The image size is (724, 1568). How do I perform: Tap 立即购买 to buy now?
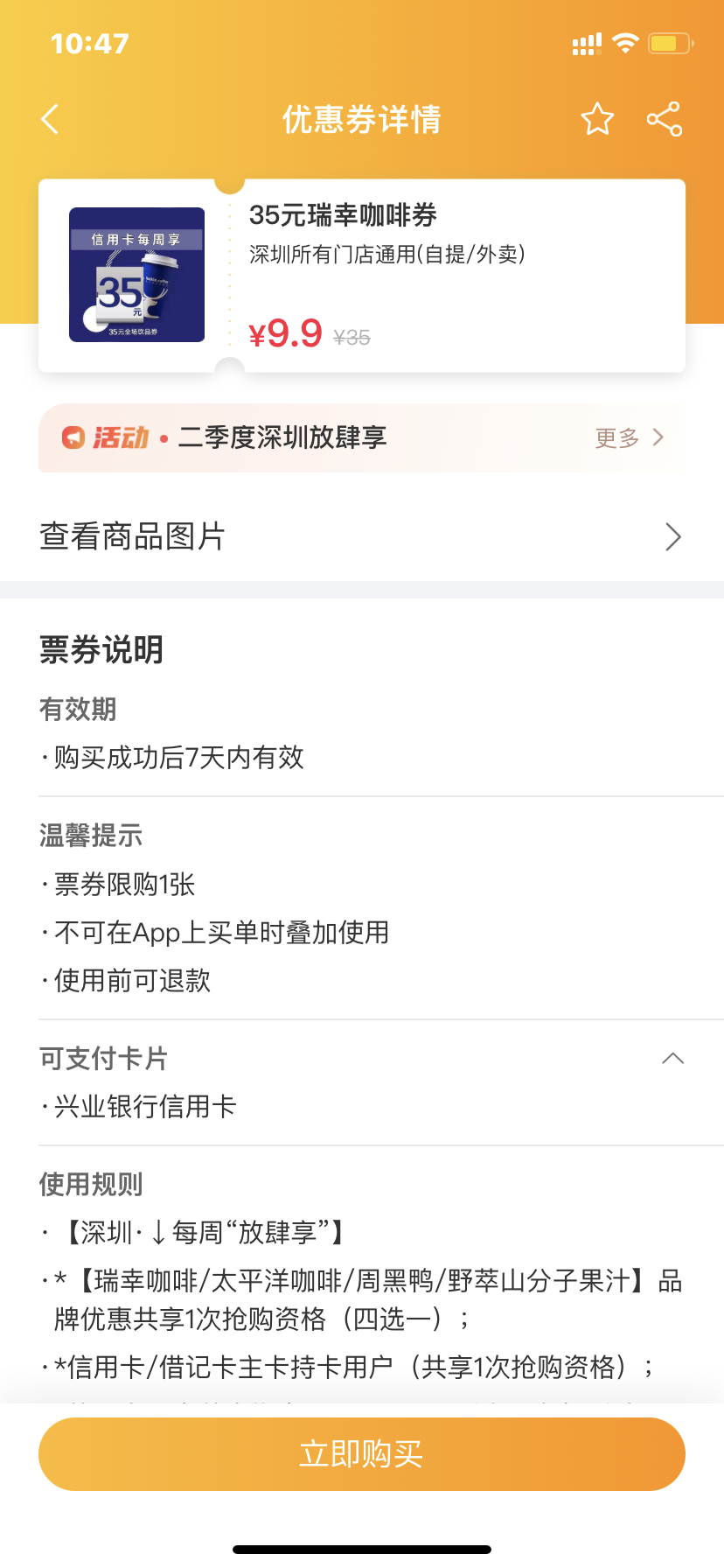coord(362,1454)
